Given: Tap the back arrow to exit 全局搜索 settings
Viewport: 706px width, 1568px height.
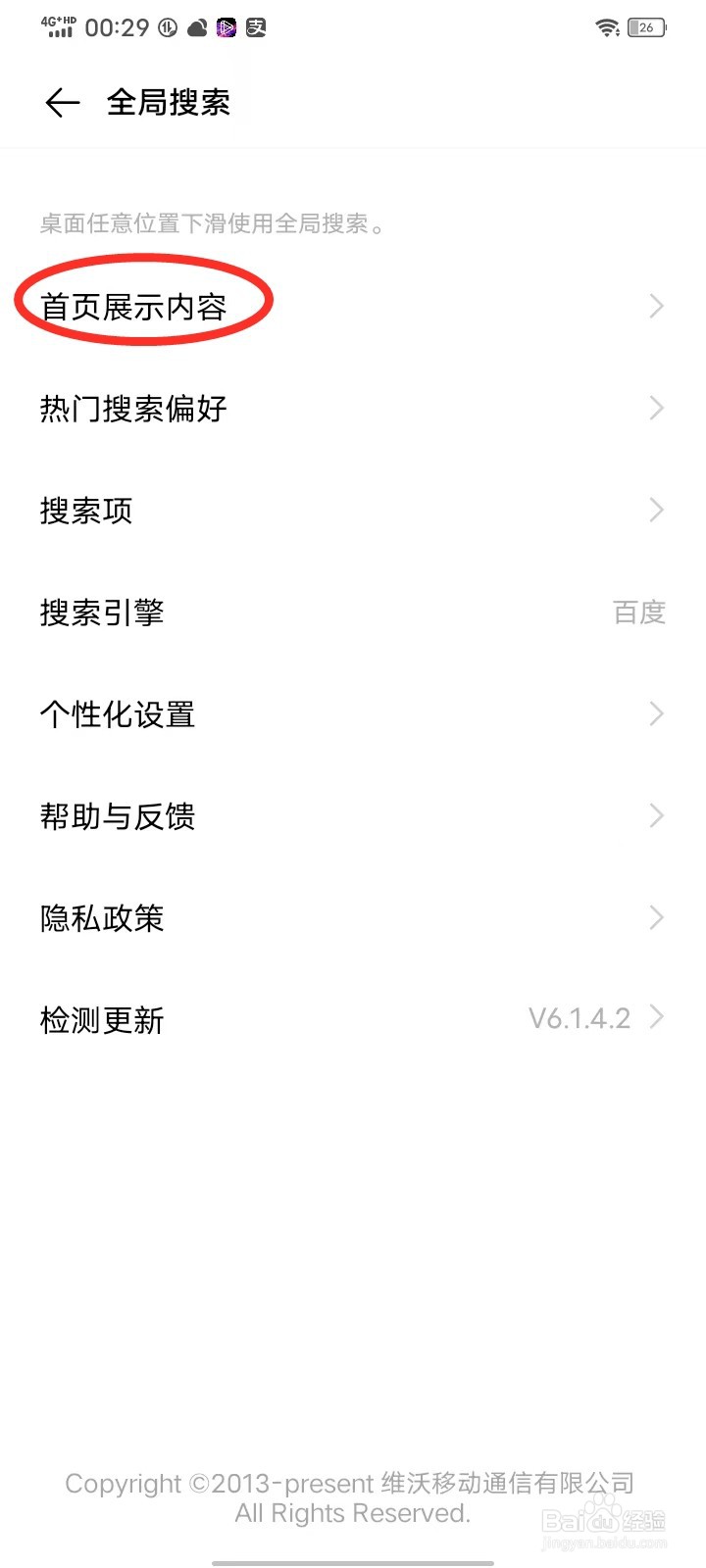Looking at the screenshot, I should [x=61, y=102].
